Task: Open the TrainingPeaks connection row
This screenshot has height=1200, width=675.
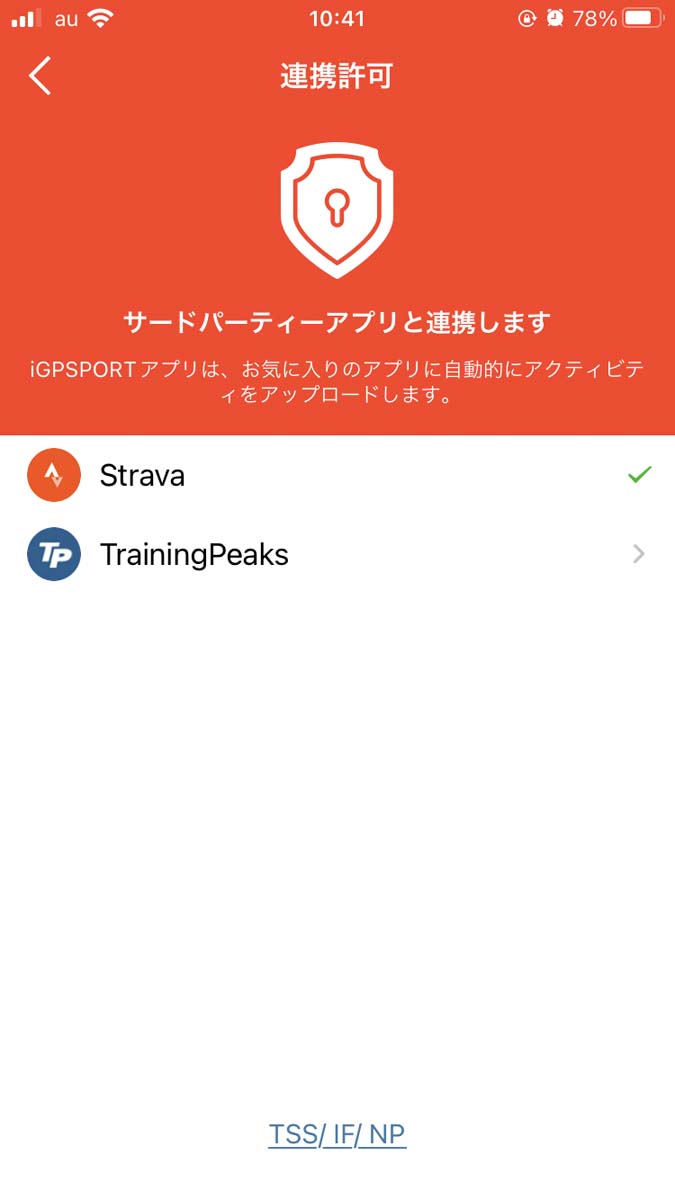Action: coord(337,555)
